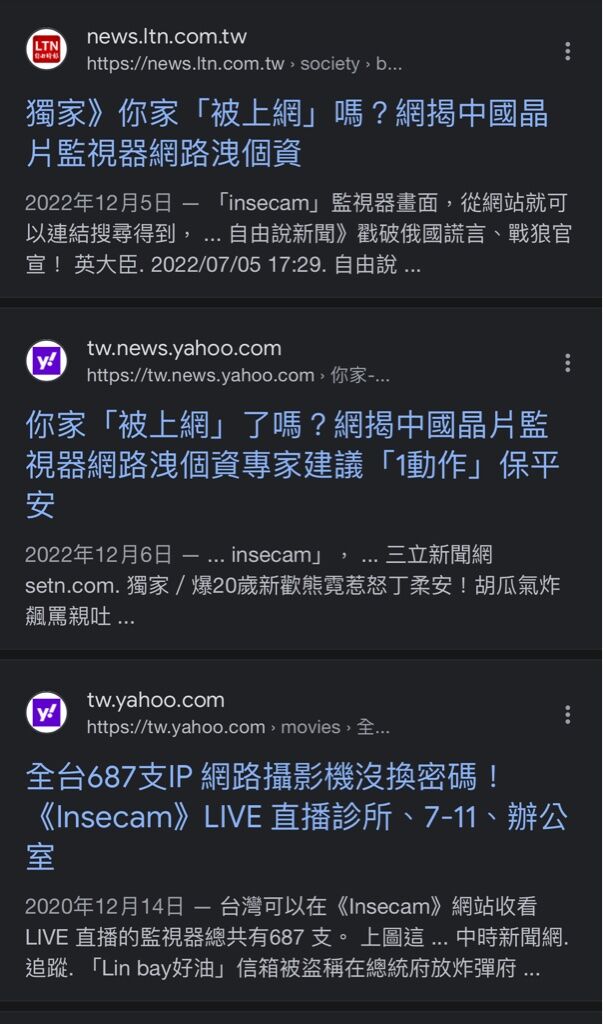Open the overflow menu for tw.news.yahoo.com result
Screen dimensions: 603x1024
pyautogui.click(x=567, y=362)
